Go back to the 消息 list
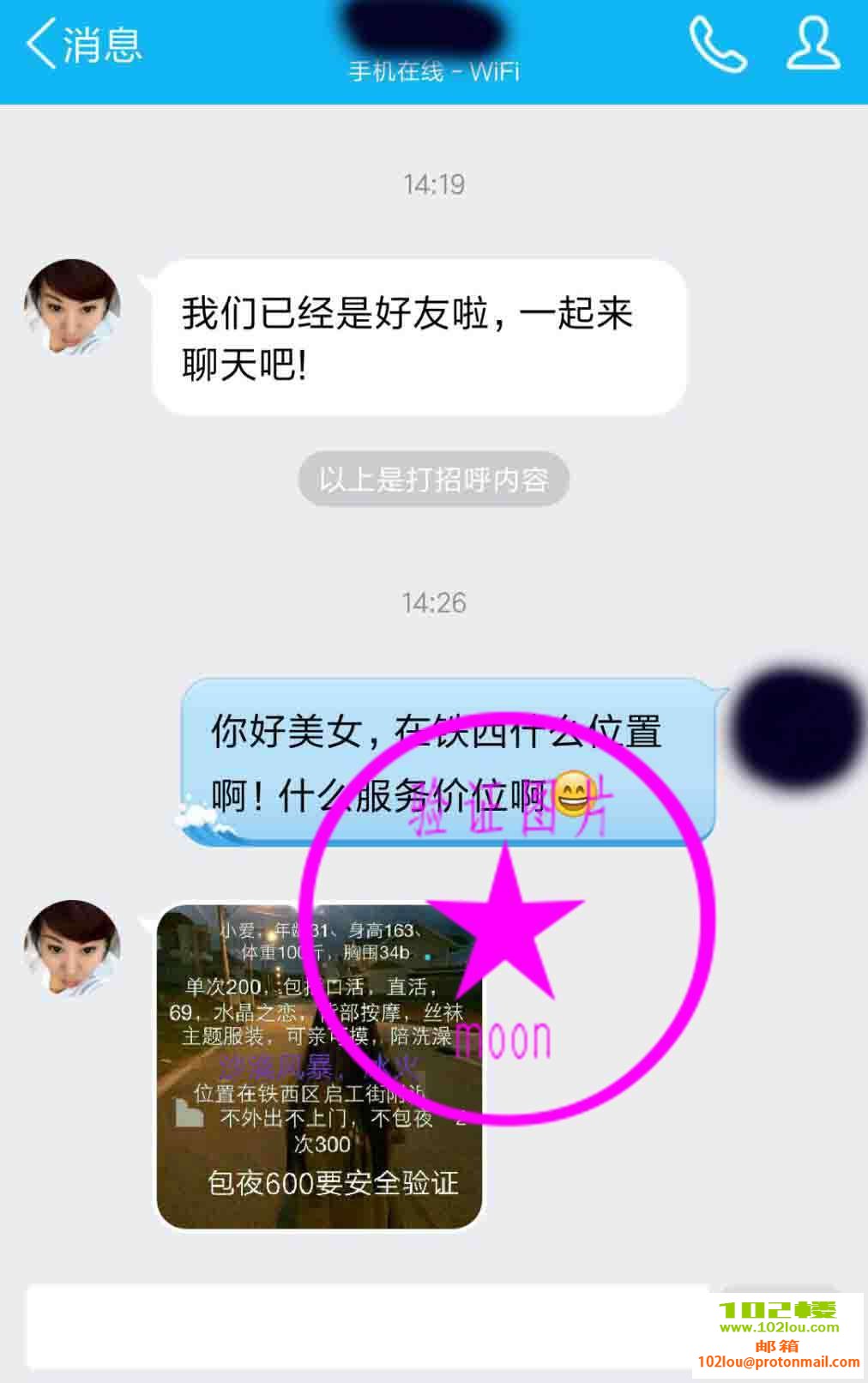The width and height of the screenshot is (868, 1383). 81,45
